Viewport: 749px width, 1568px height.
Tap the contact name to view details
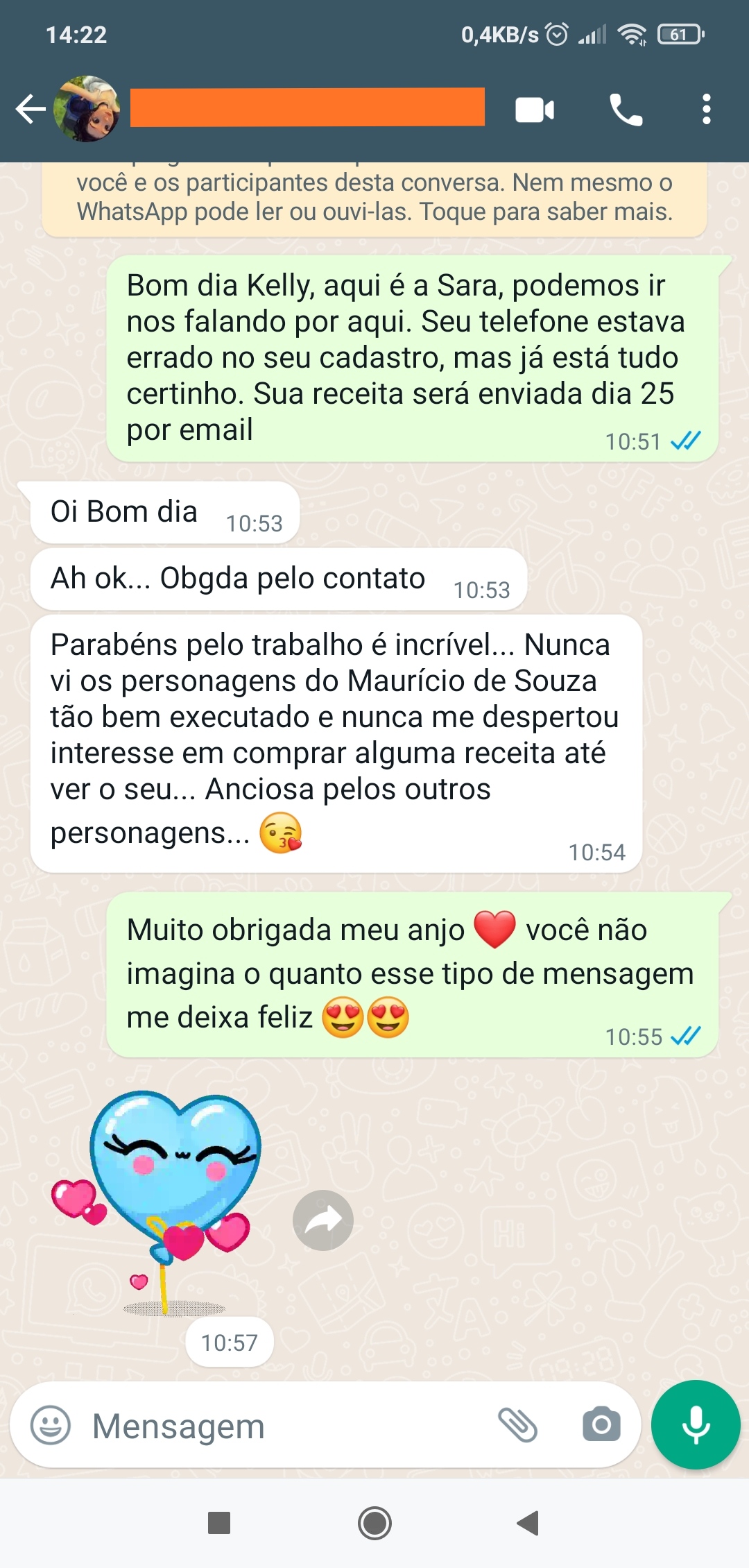tap(305, 108)
